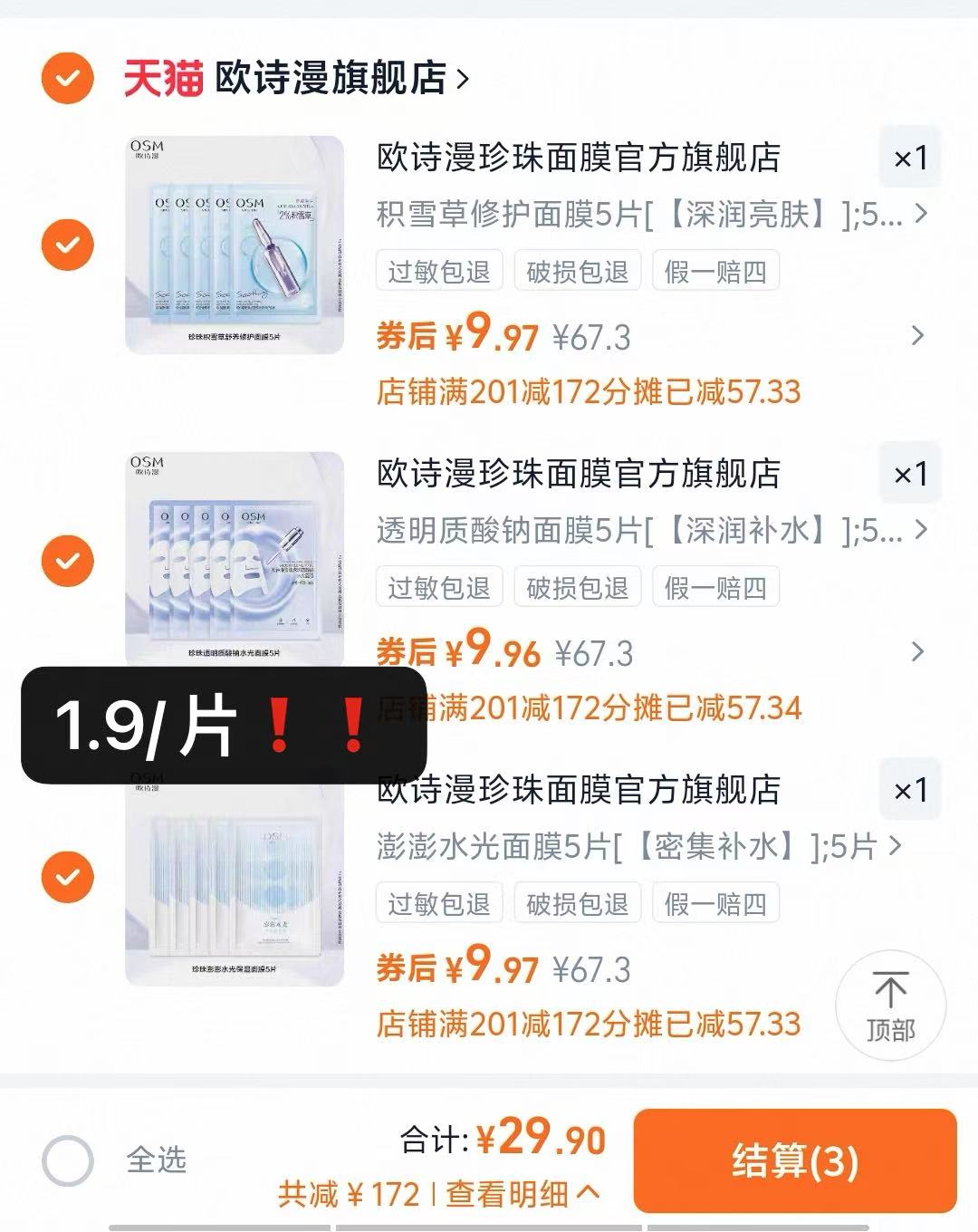
Task: Deselect the 澎澎水光面膜 checkbox
Action: pyautogui.click(x=67, y=877)
